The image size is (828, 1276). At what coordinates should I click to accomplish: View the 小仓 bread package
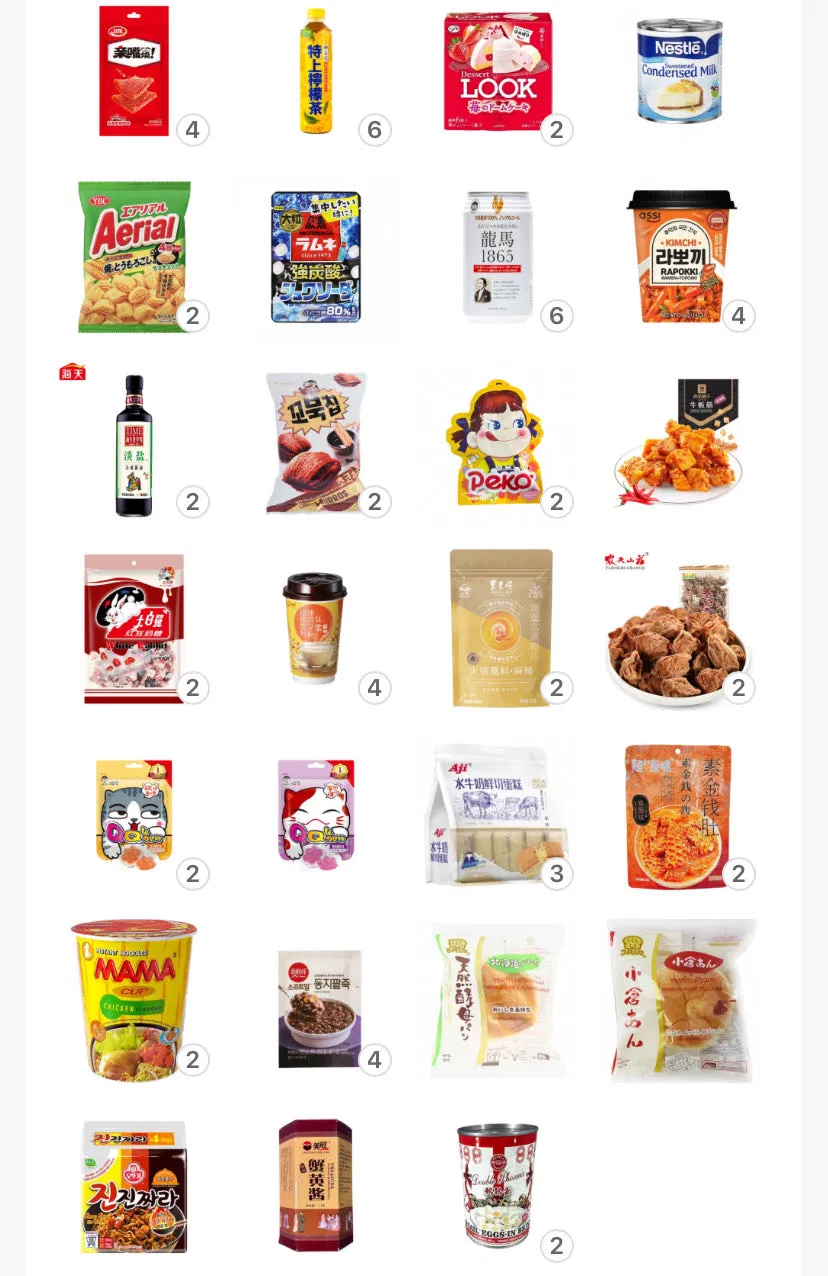(x=680, y=1000)
